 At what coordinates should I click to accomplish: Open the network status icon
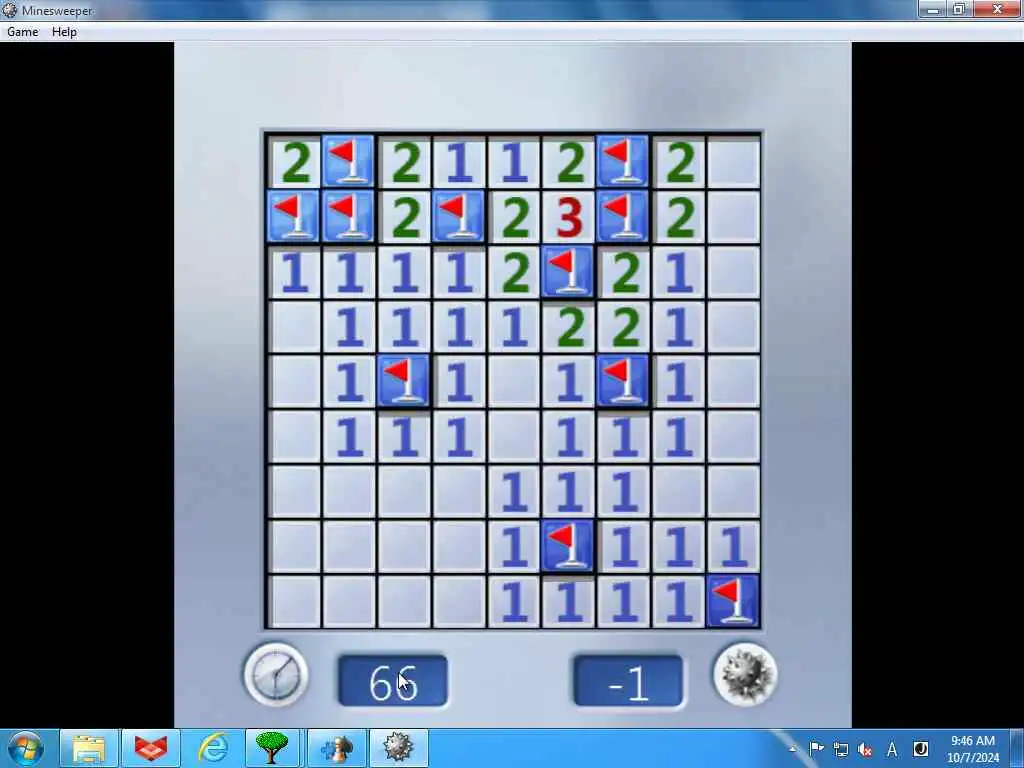[841, 749]
